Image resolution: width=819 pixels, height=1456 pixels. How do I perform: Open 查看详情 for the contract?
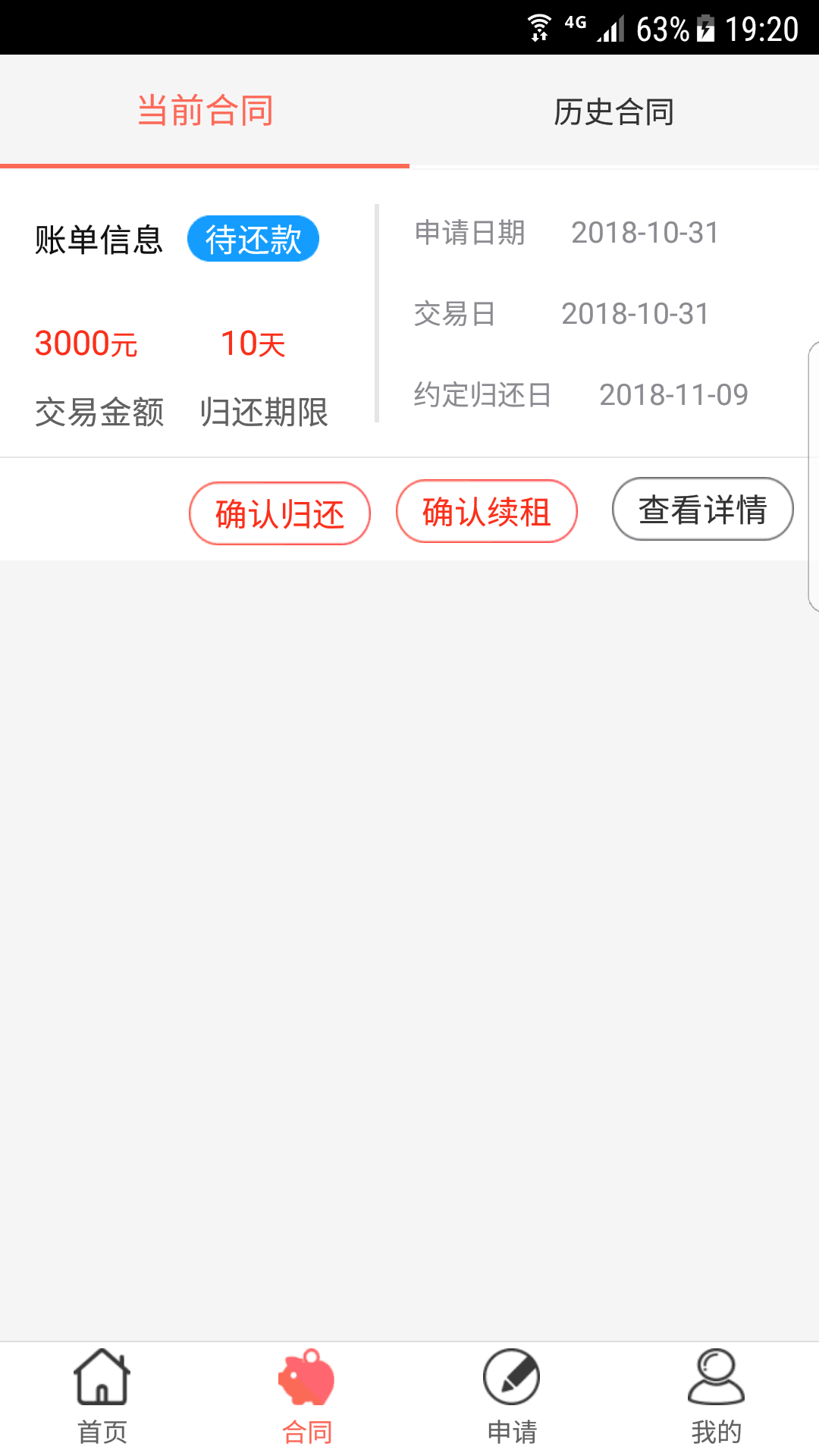pyautogui.click(x=703, y=509)
